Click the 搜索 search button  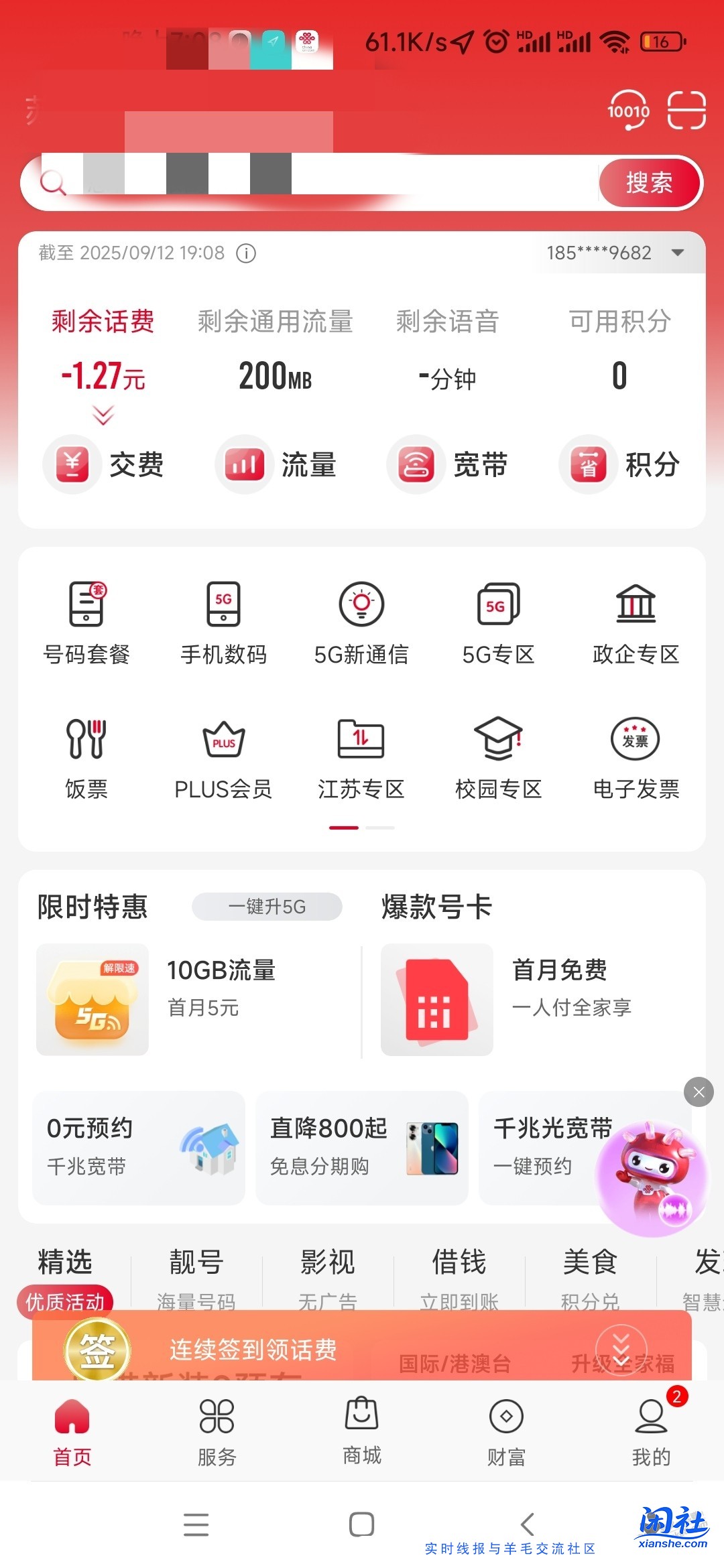[648, 182]
